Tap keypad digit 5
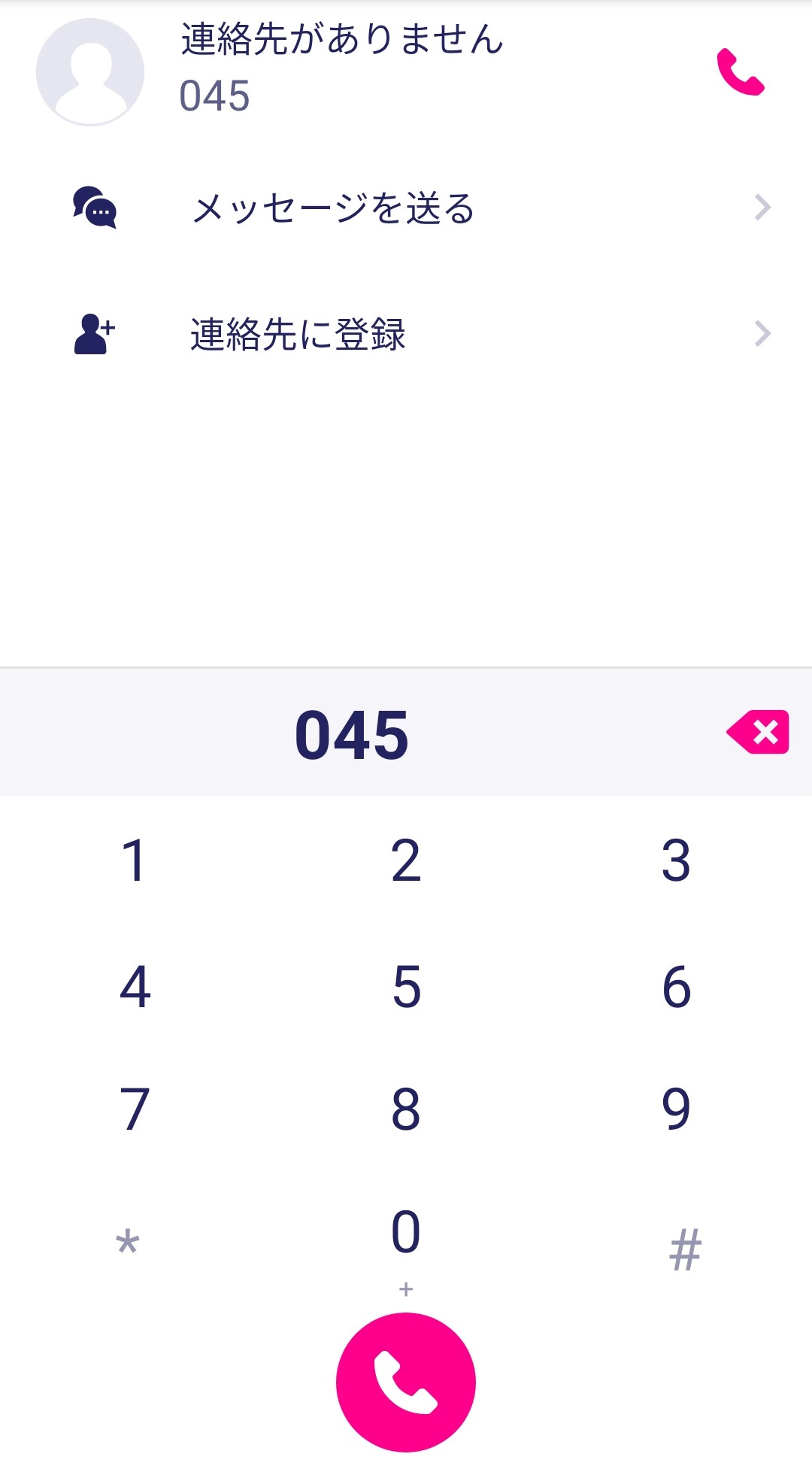 (406, 986)
